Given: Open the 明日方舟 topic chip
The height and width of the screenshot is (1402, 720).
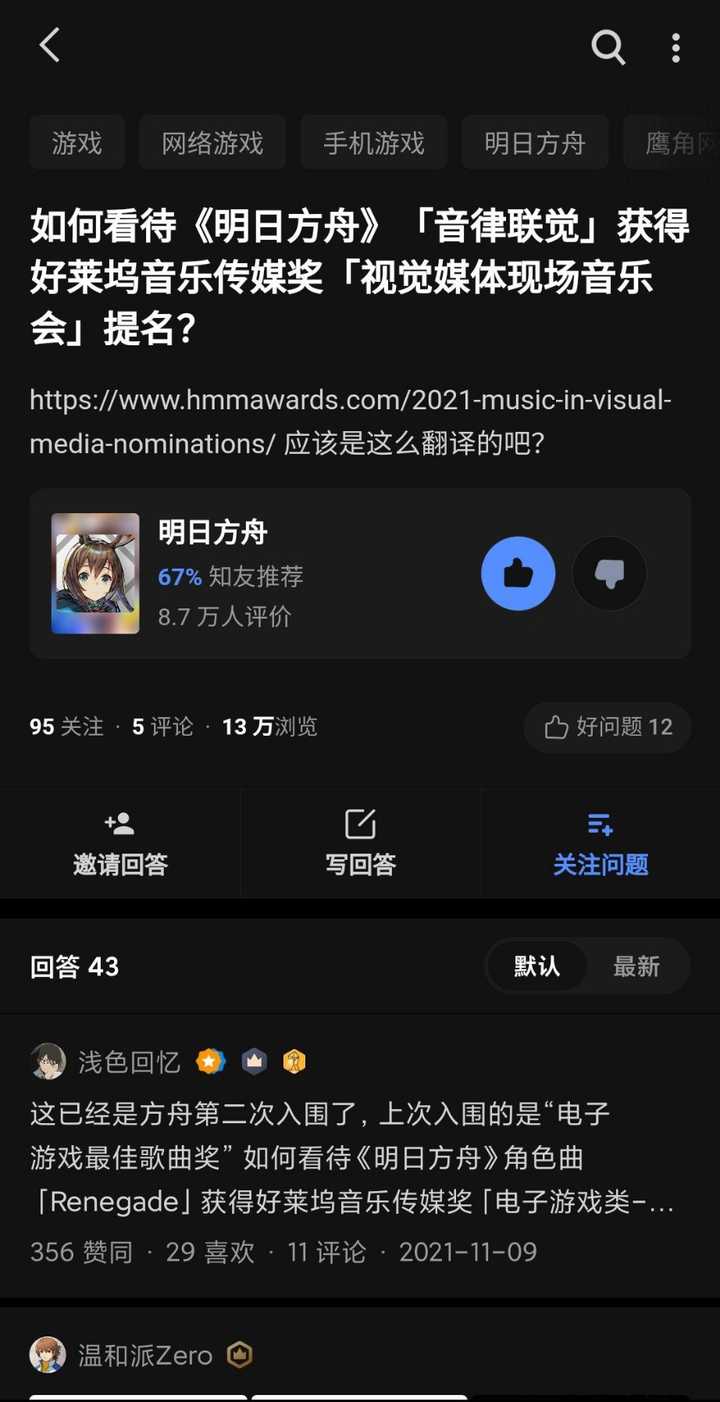Looking at the screenshot, I should tap(534, 143).
